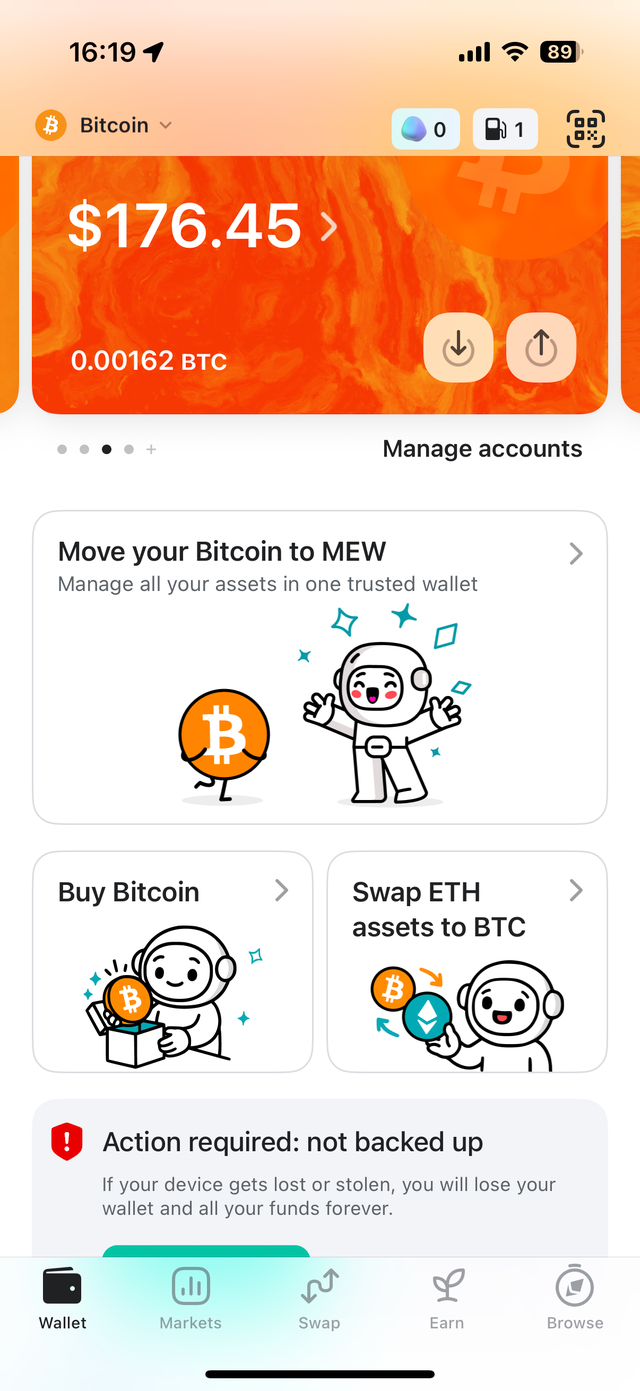Tap the send up-arrow button

coord(541,347)
